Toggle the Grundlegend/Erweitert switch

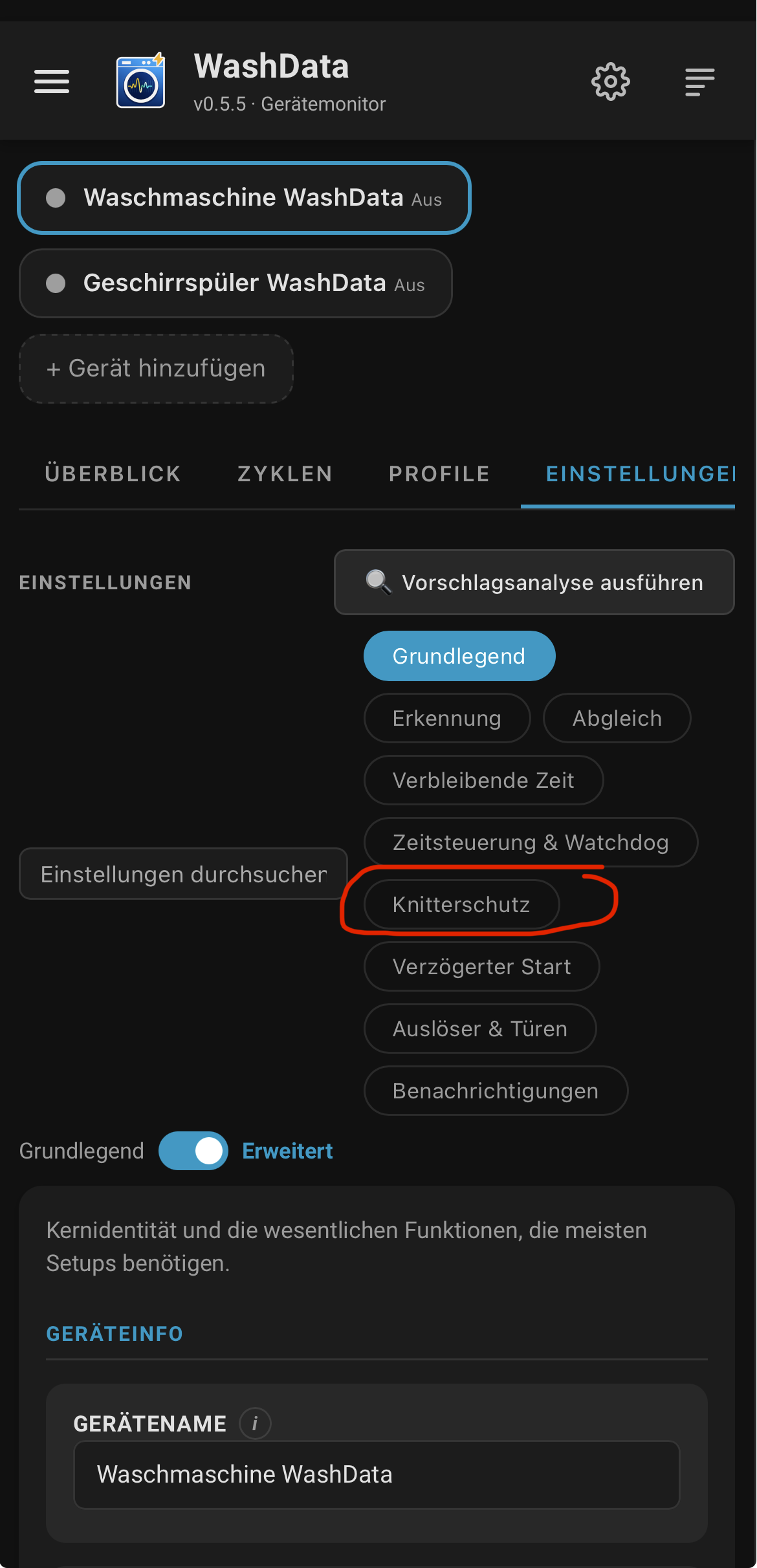[193, 1151]
